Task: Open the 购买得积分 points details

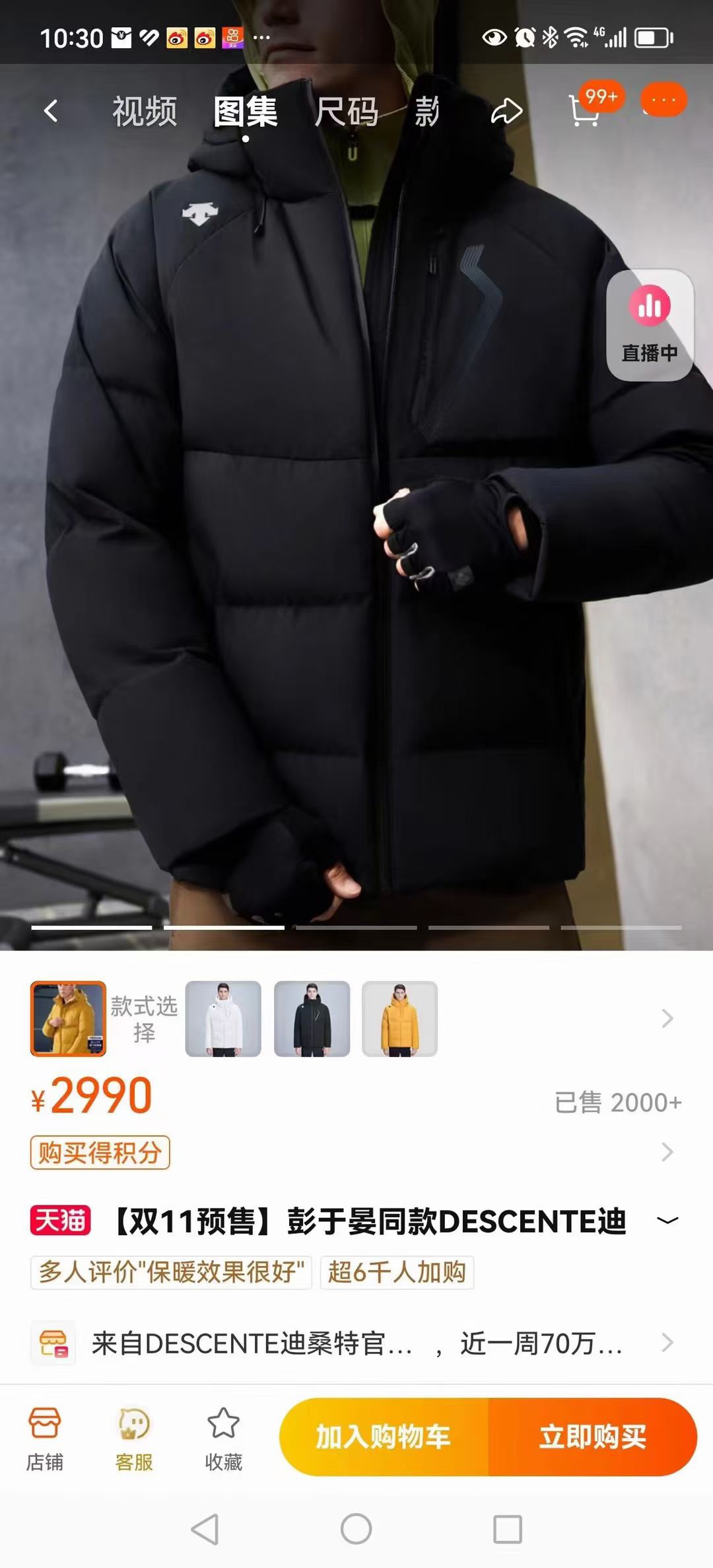Action: click(x=100, y=1153)
